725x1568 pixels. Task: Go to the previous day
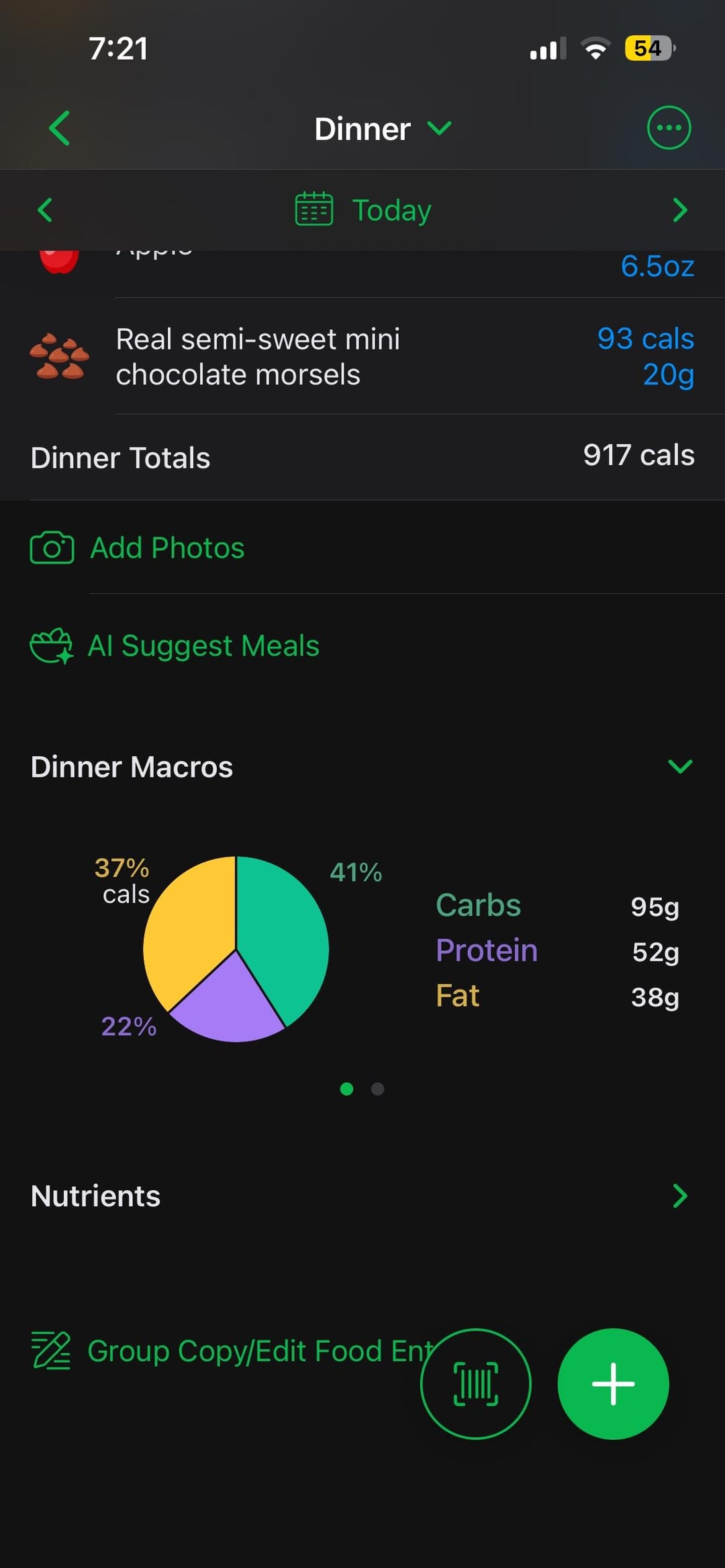point(45,210)
